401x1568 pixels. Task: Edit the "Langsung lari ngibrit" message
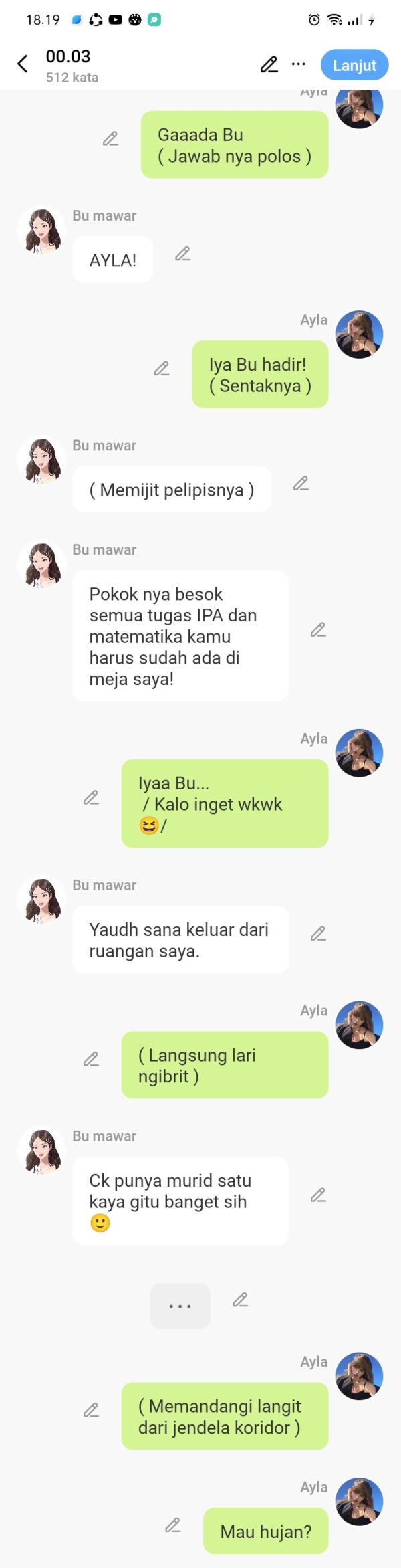(x=91, y=1059)
